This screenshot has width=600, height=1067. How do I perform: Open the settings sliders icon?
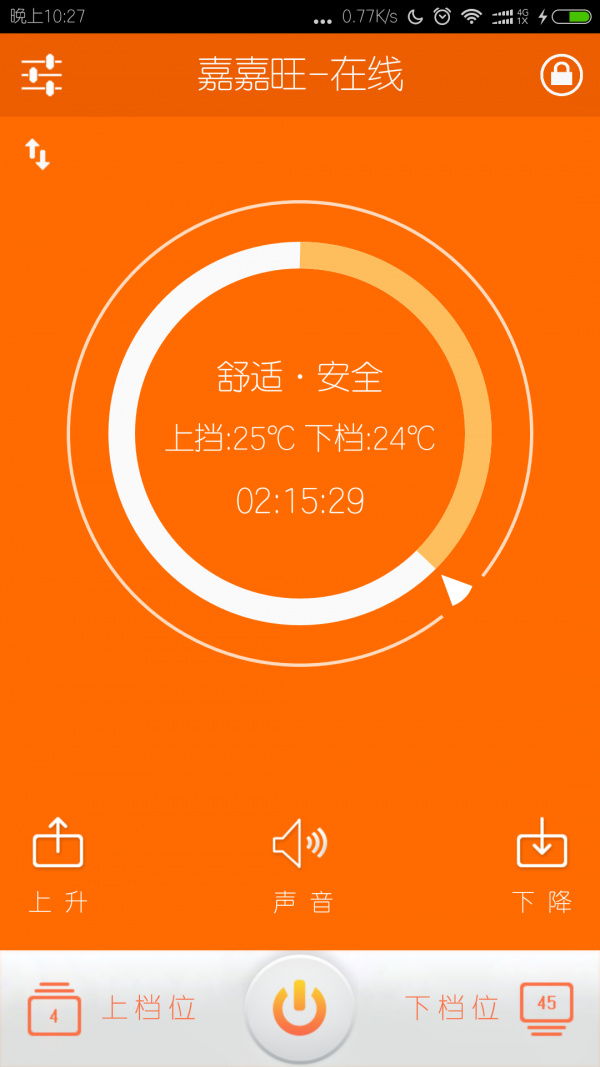tap(42, 75)
